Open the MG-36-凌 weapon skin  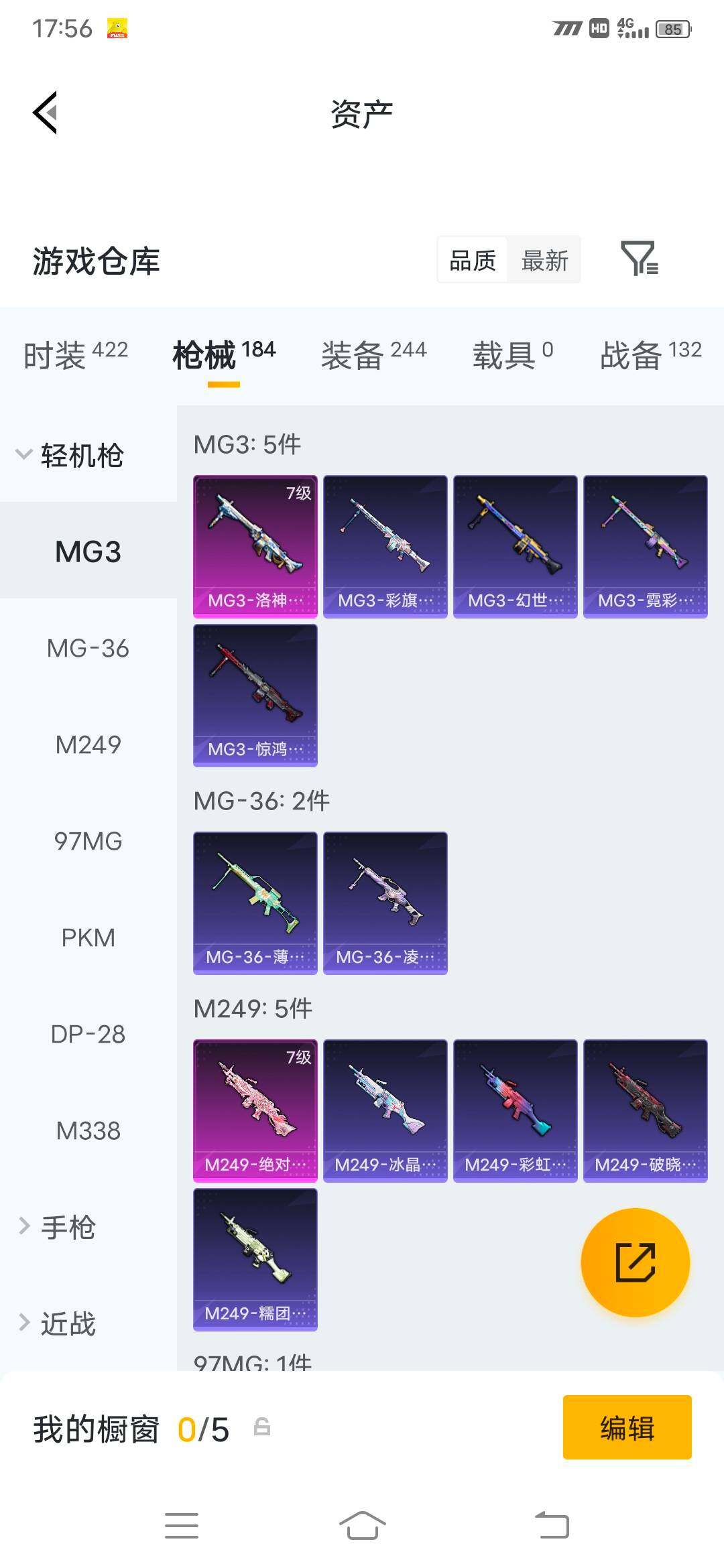click(385, 903)
